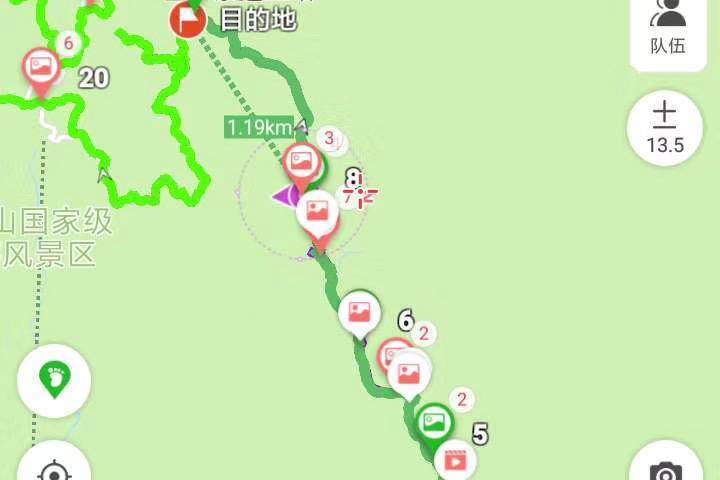This screenshot has width=720, height=480.
Task: Select the 目的地 destination flag marker
Action: (187, 18)
